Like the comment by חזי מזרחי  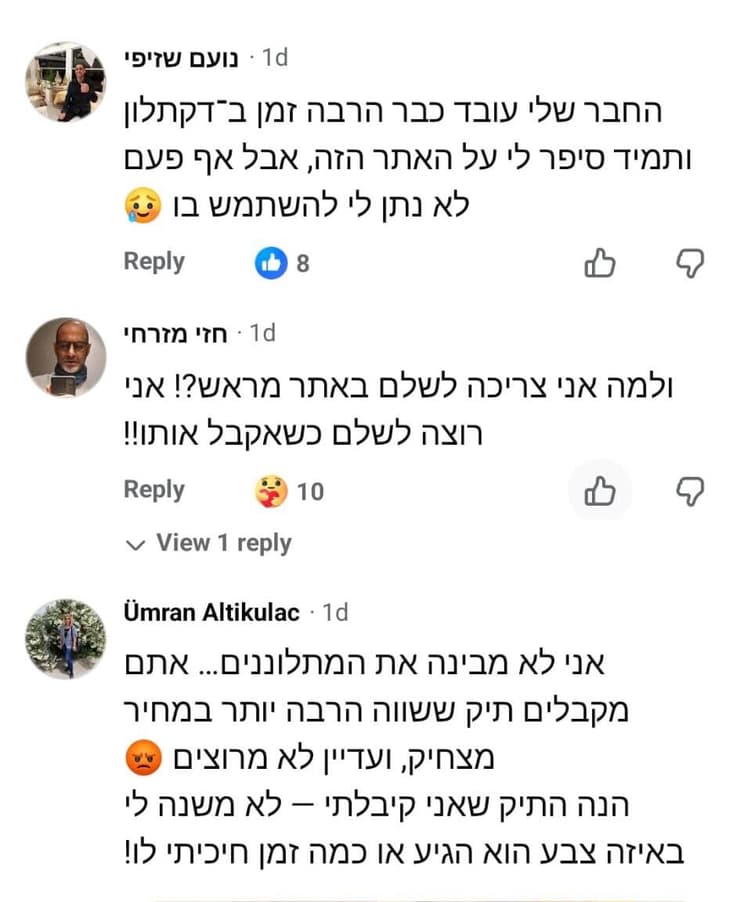click(599, 491)
